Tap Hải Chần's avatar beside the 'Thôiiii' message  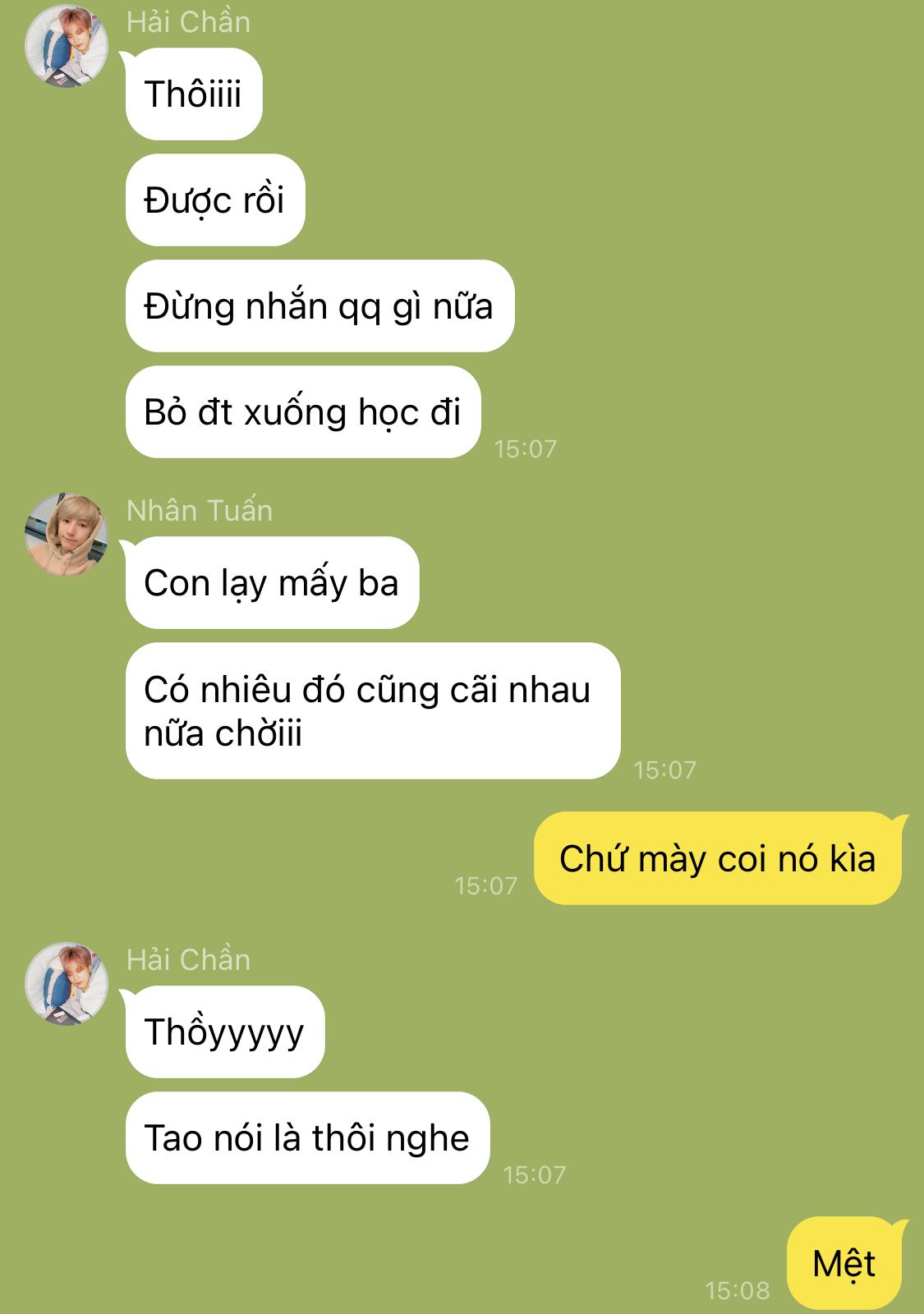(67, 46)
